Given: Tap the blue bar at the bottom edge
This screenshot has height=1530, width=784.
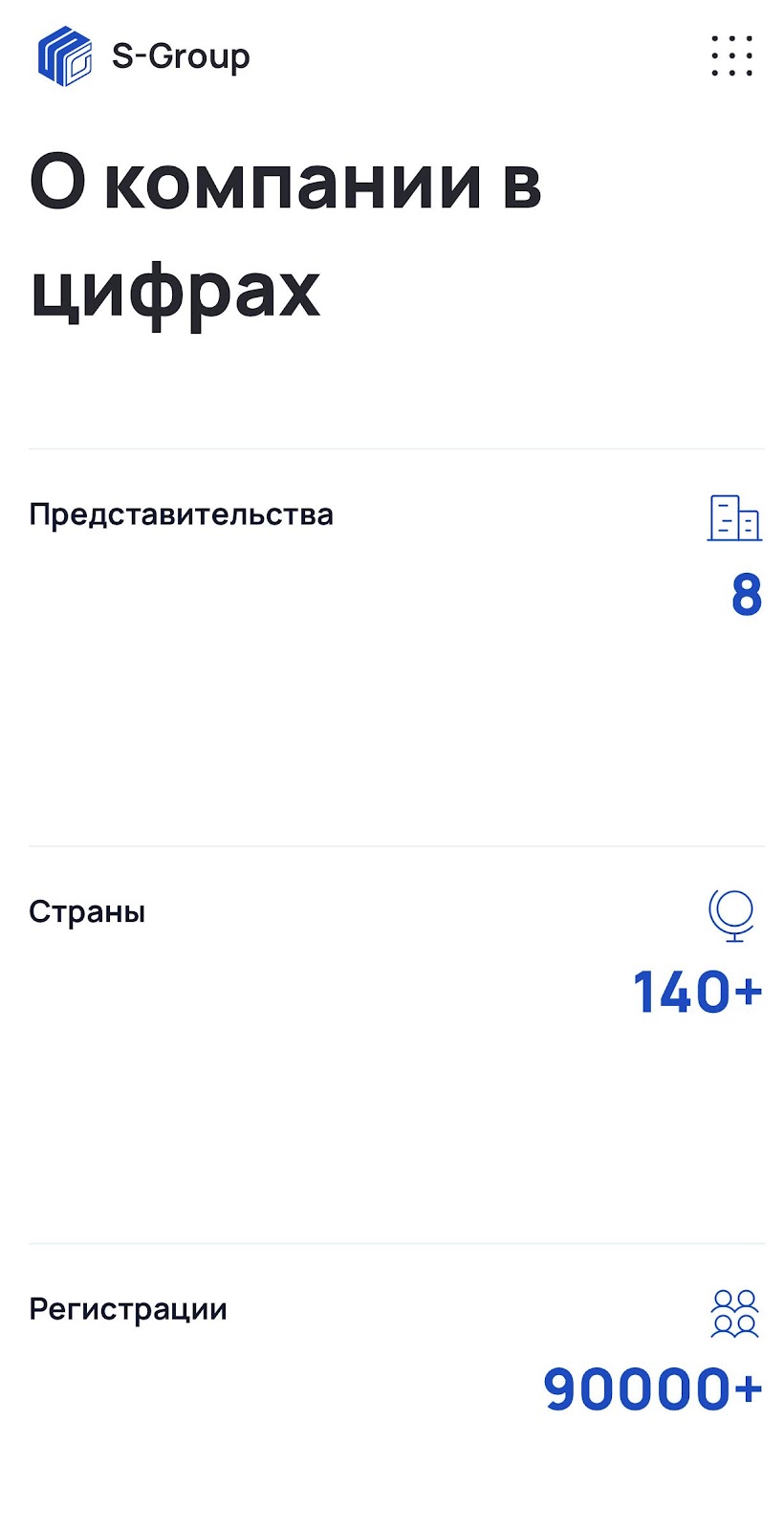Looking at the screenshot, I should click(x=392, y=1525).
